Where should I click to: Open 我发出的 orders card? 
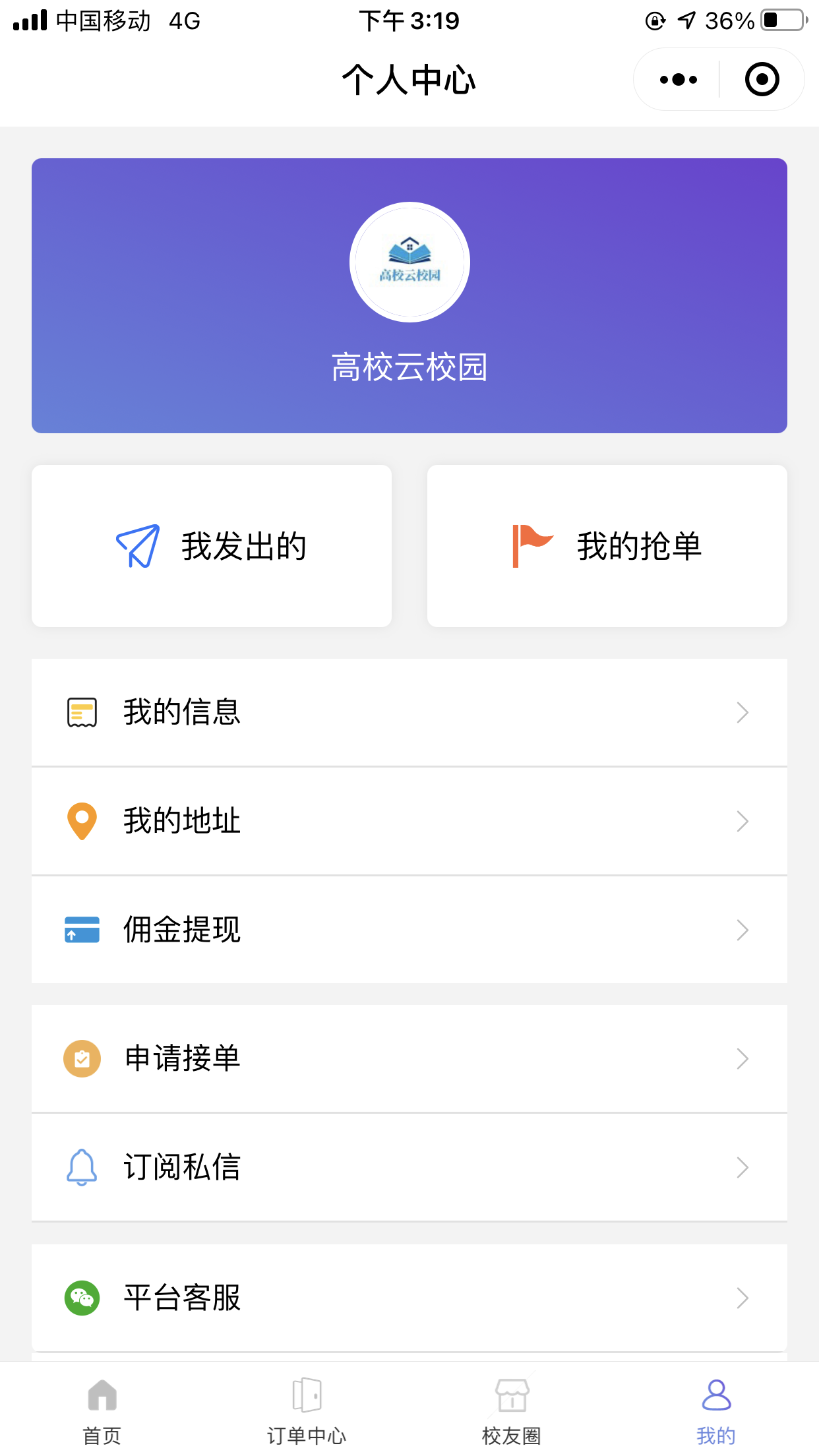(212, 546)
